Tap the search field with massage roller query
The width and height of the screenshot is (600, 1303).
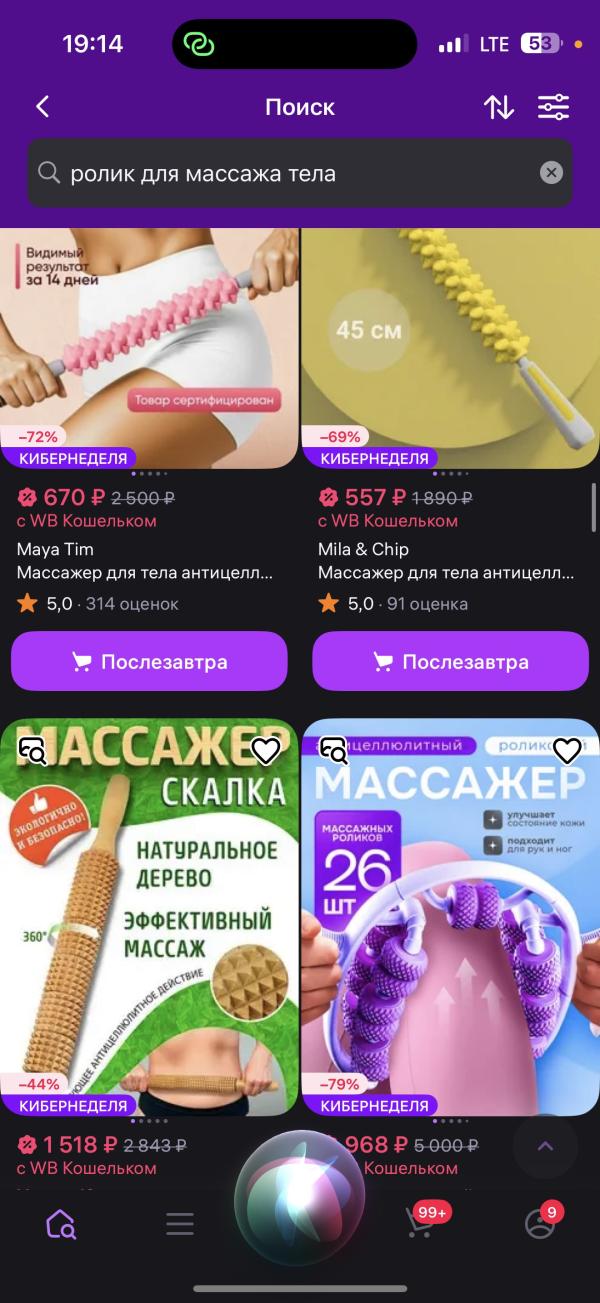tap(290, 173)
